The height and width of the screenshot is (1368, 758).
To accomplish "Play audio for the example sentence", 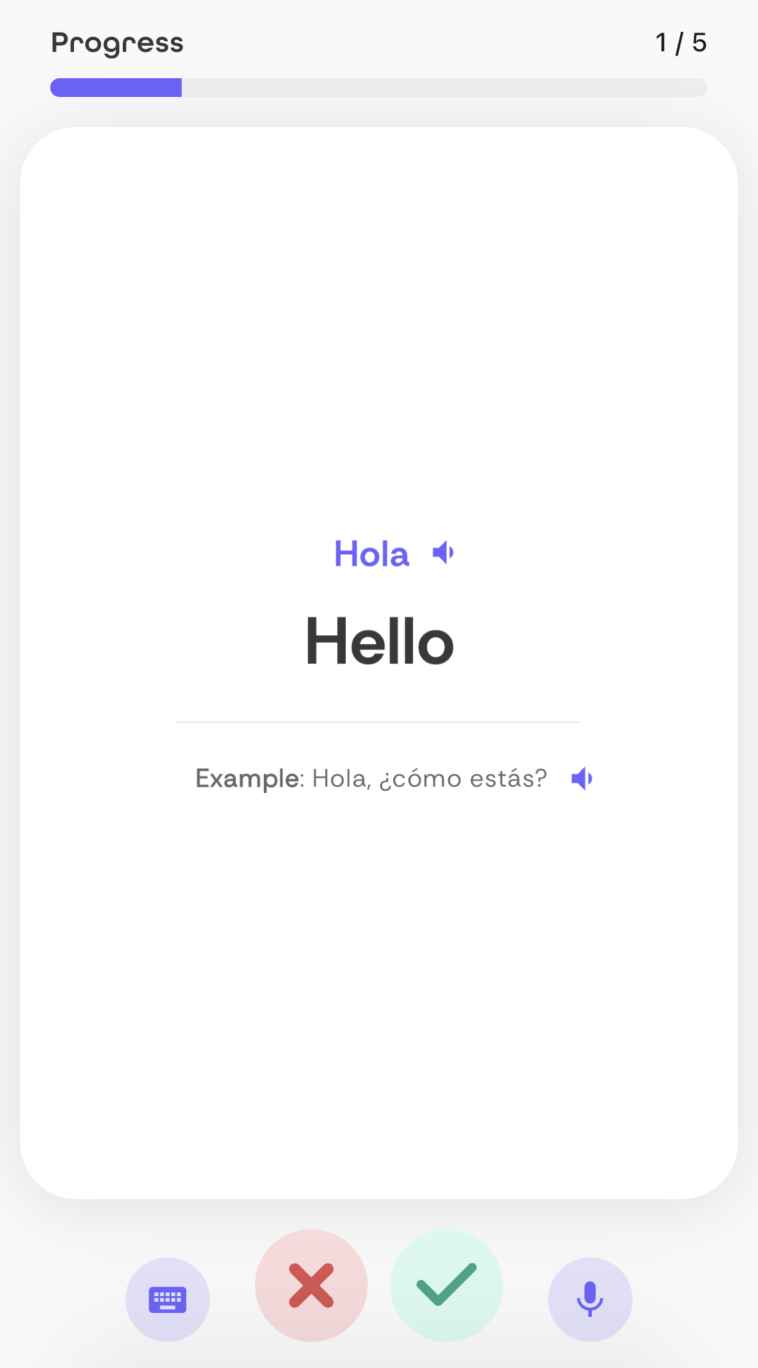I will (581, 779).
